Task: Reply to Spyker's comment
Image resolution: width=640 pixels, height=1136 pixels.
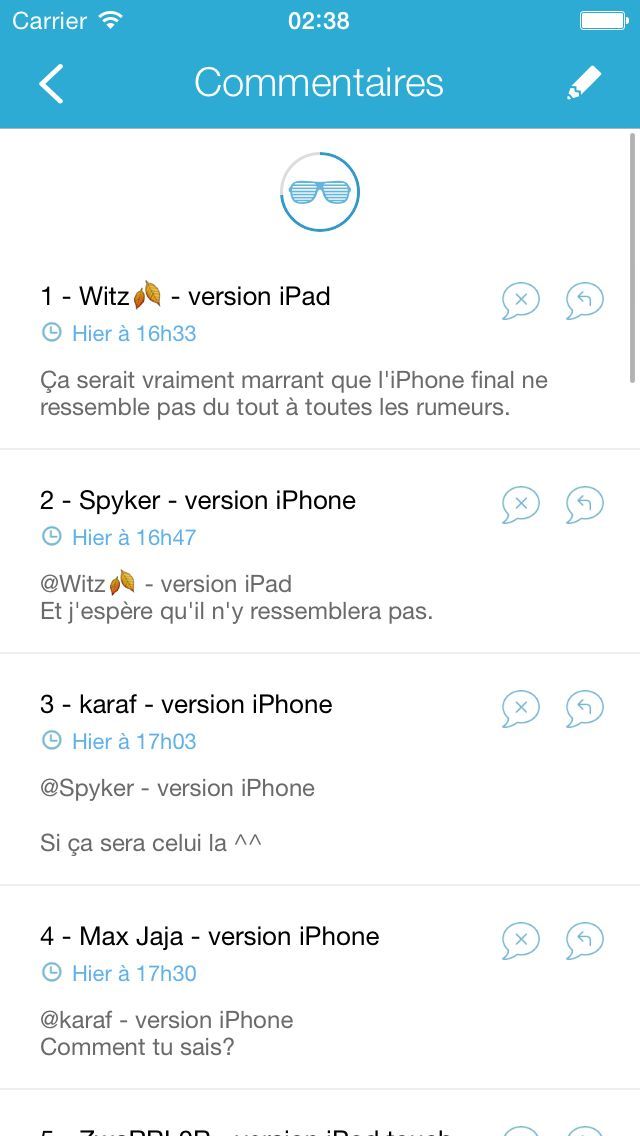Action: (x=585, y=504)
